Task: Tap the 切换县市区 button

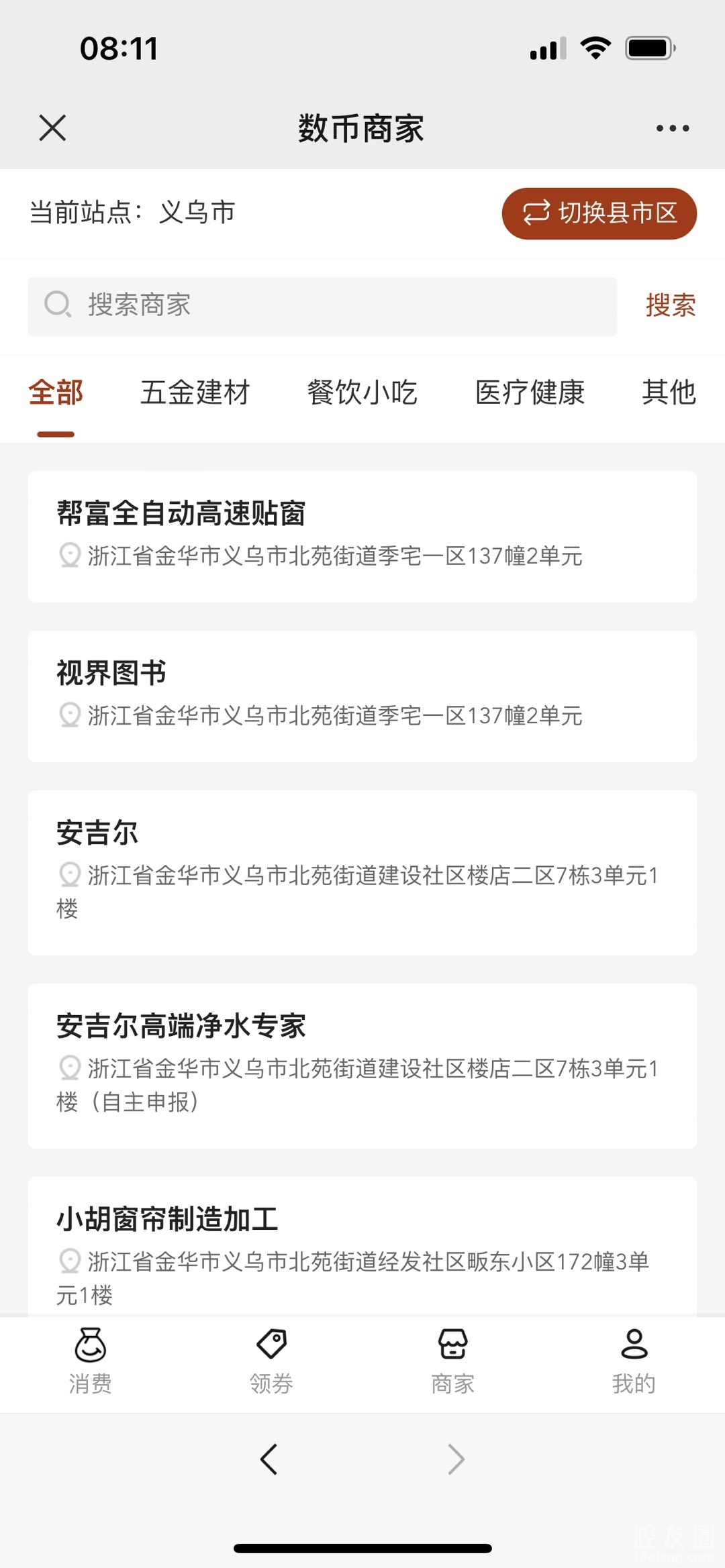Action: coord(599,213)
